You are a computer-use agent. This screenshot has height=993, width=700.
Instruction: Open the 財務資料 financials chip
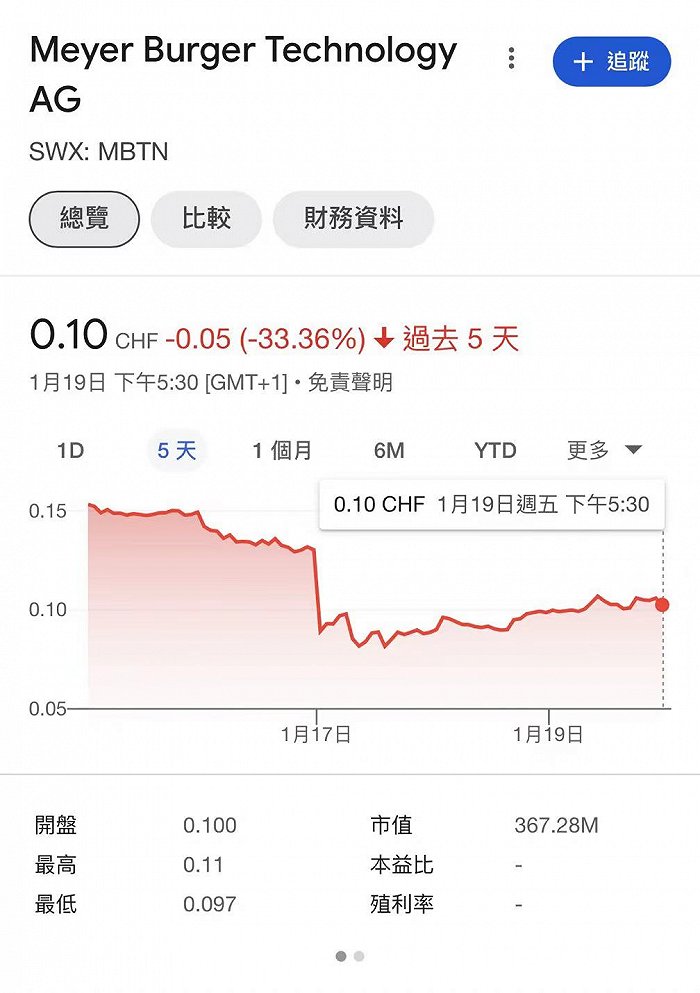[x=353, y=219]
